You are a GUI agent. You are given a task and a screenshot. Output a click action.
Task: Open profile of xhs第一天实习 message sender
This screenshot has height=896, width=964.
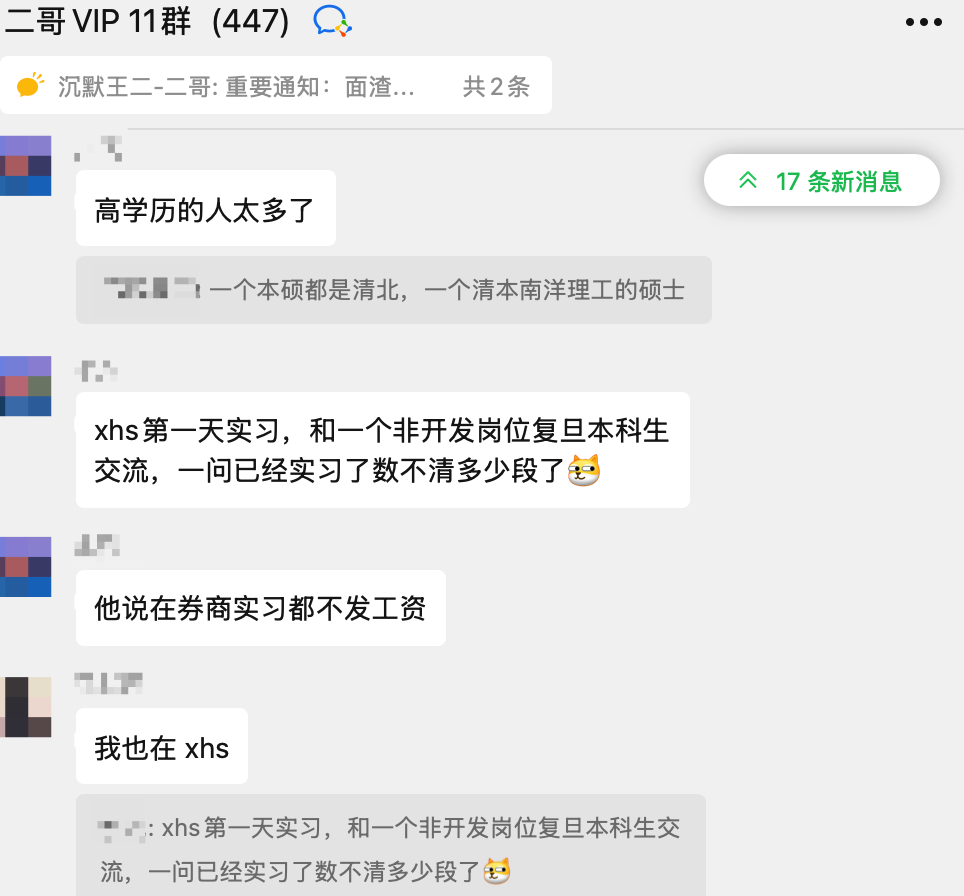pos(26,386)
